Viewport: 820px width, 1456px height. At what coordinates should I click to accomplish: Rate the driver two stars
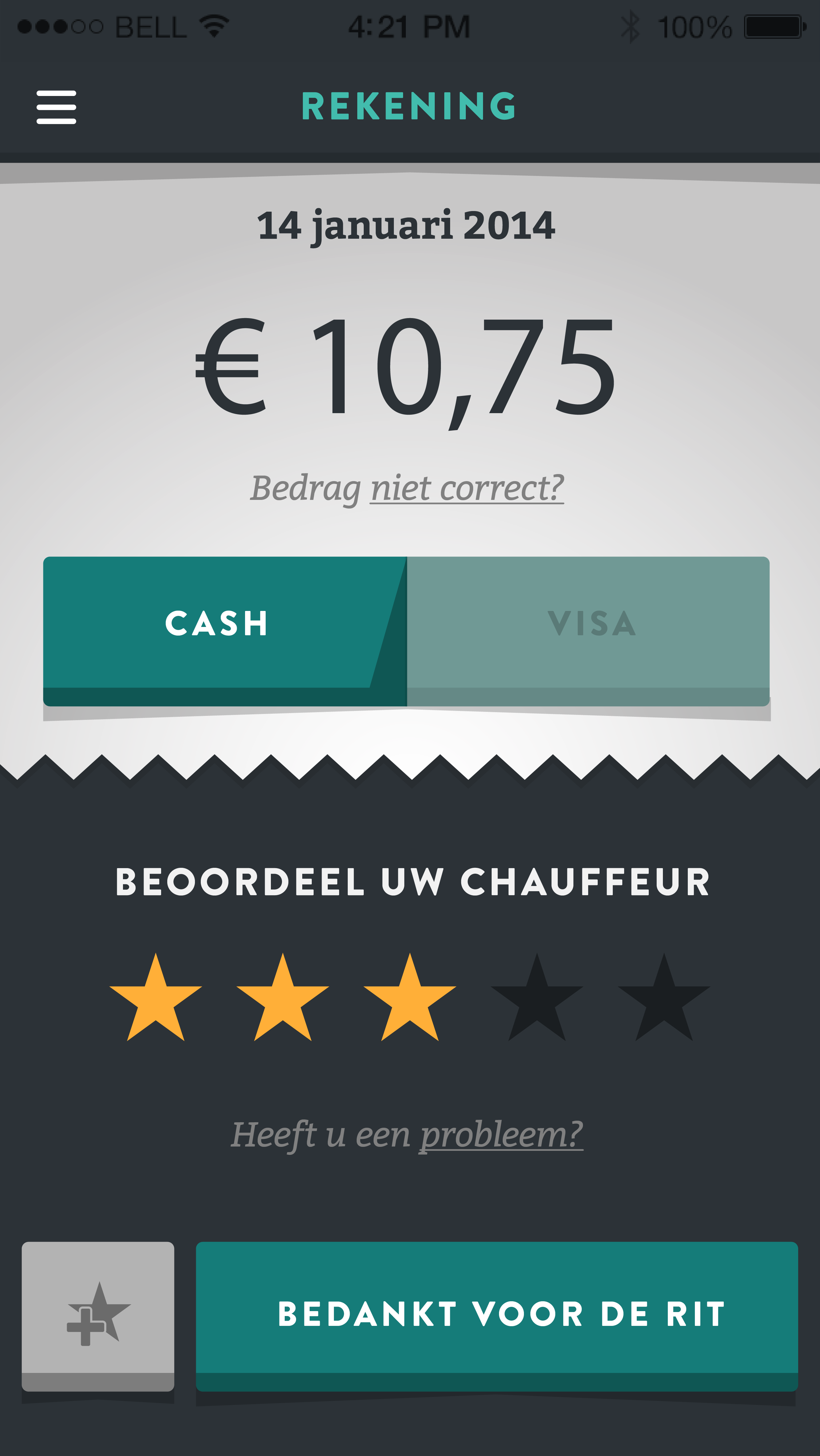(x=282, y=999)
